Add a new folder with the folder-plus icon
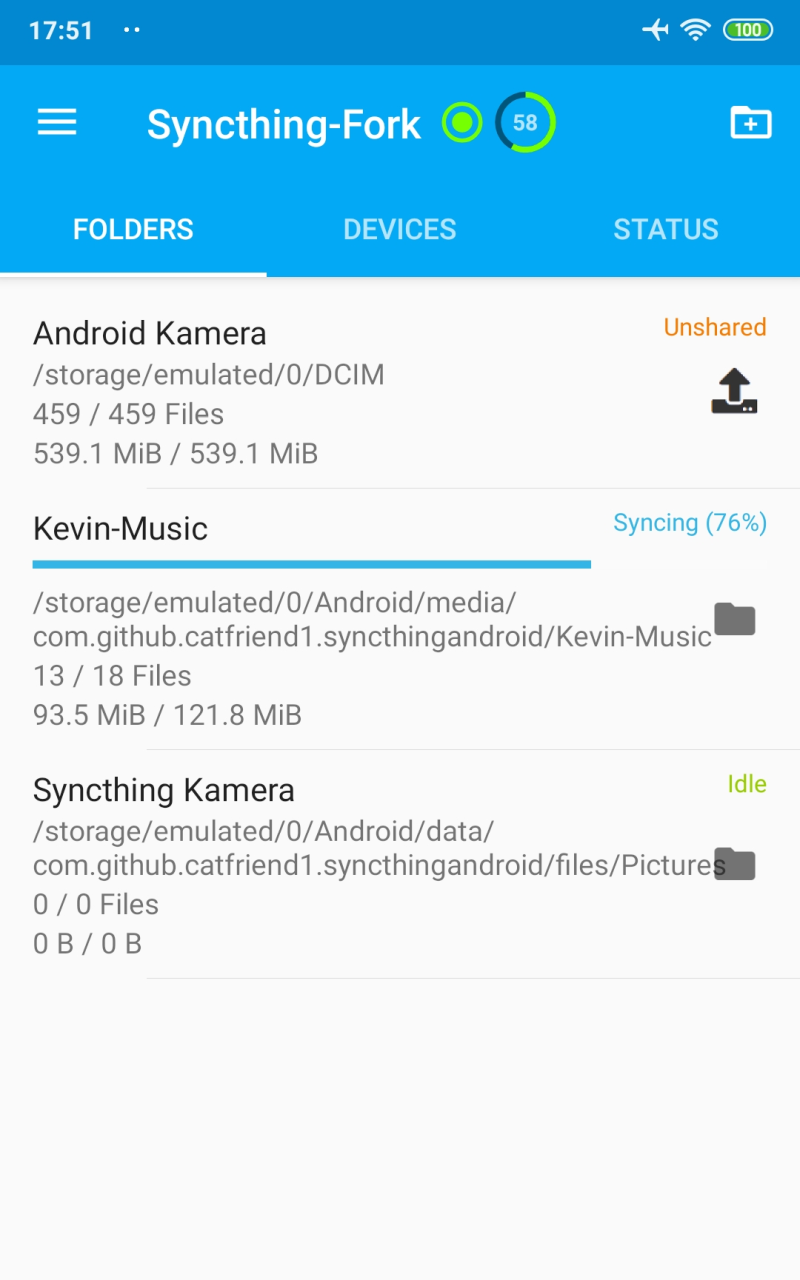Viewport: 800px width, 1280px height. 750,122
